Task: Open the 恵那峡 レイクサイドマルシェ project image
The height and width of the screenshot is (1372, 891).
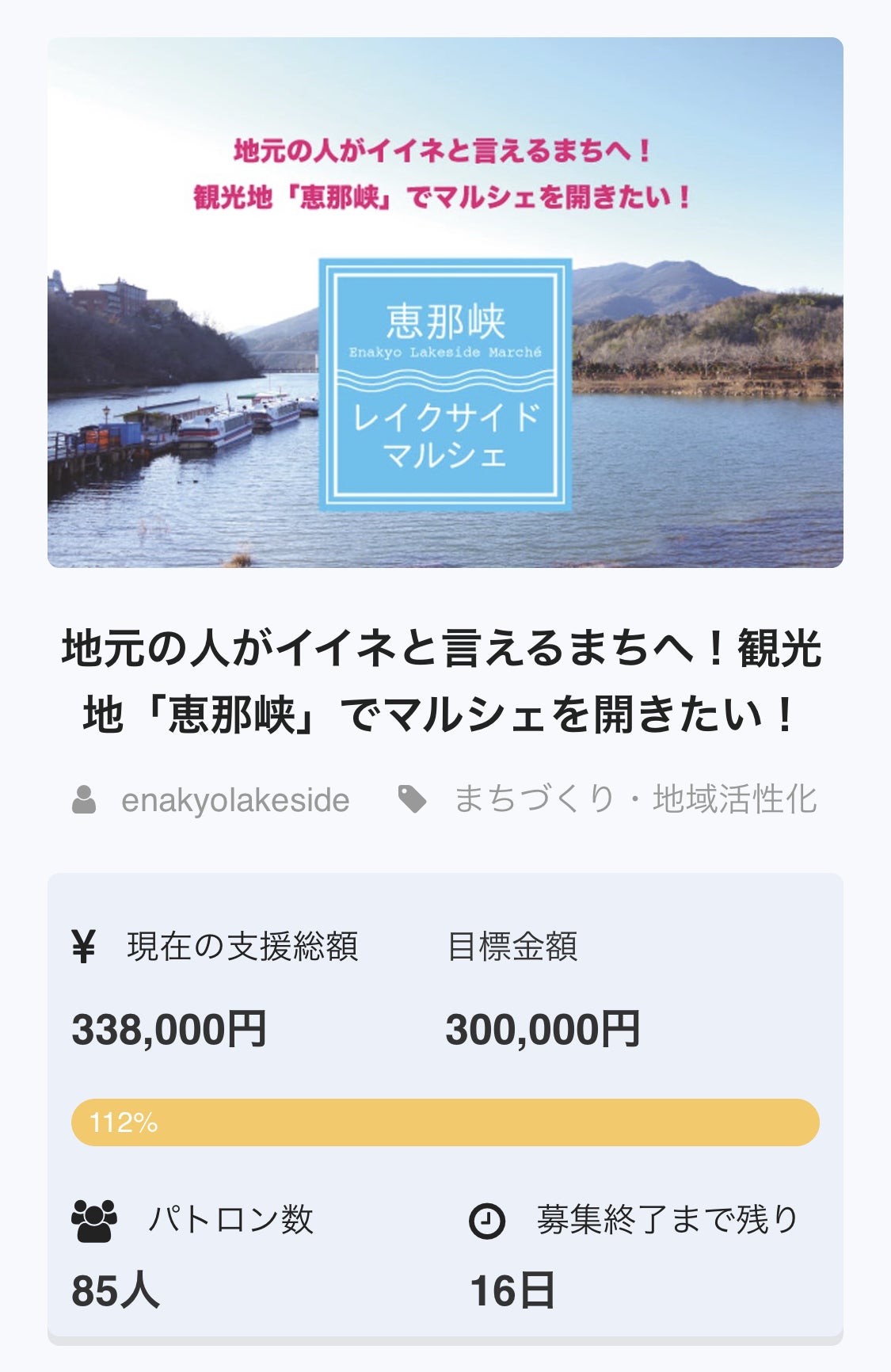Action: tap(445, 303)
